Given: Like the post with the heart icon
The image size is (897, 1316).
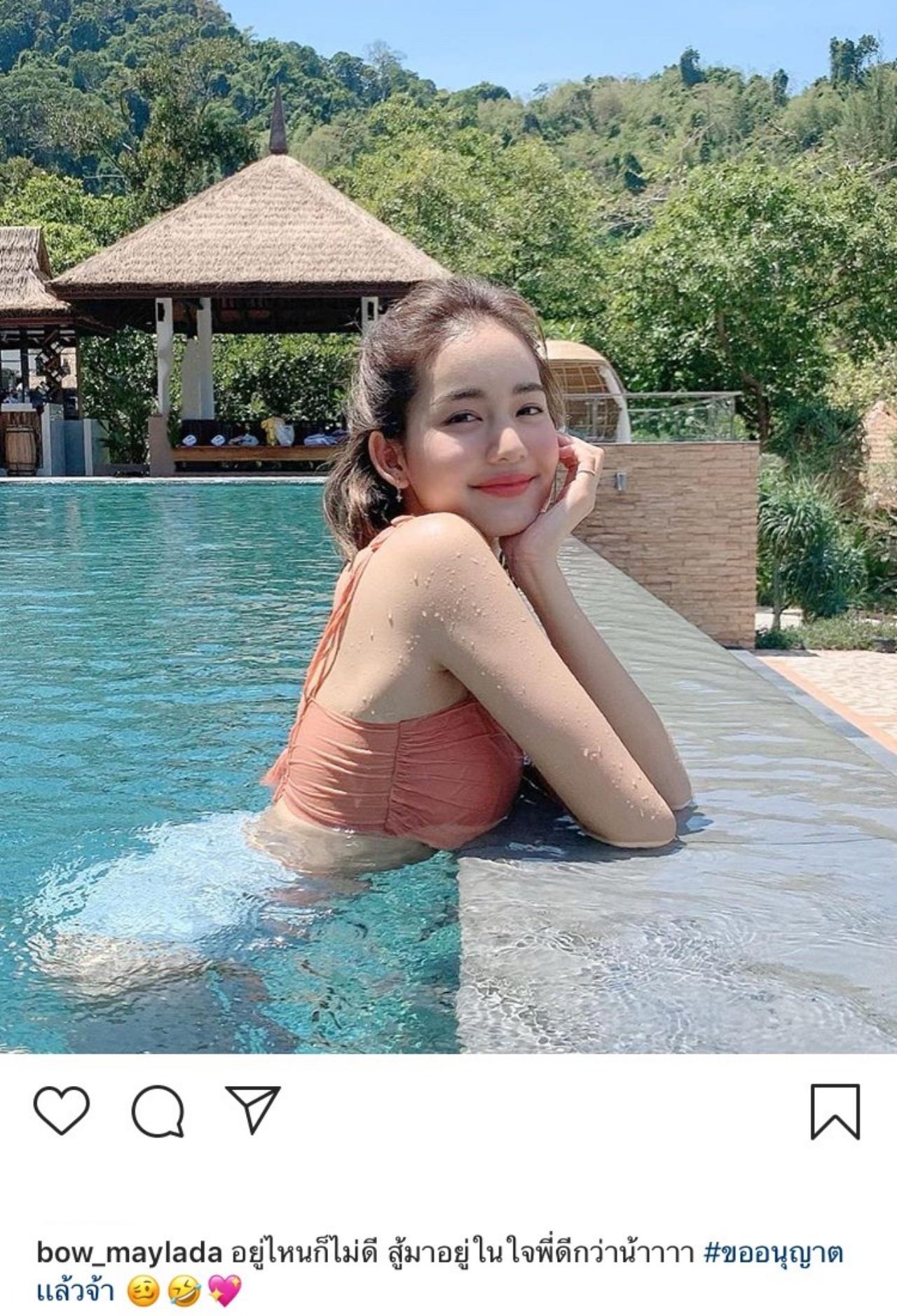Looking at the screenshot, I should click(x=62, y=1111).
